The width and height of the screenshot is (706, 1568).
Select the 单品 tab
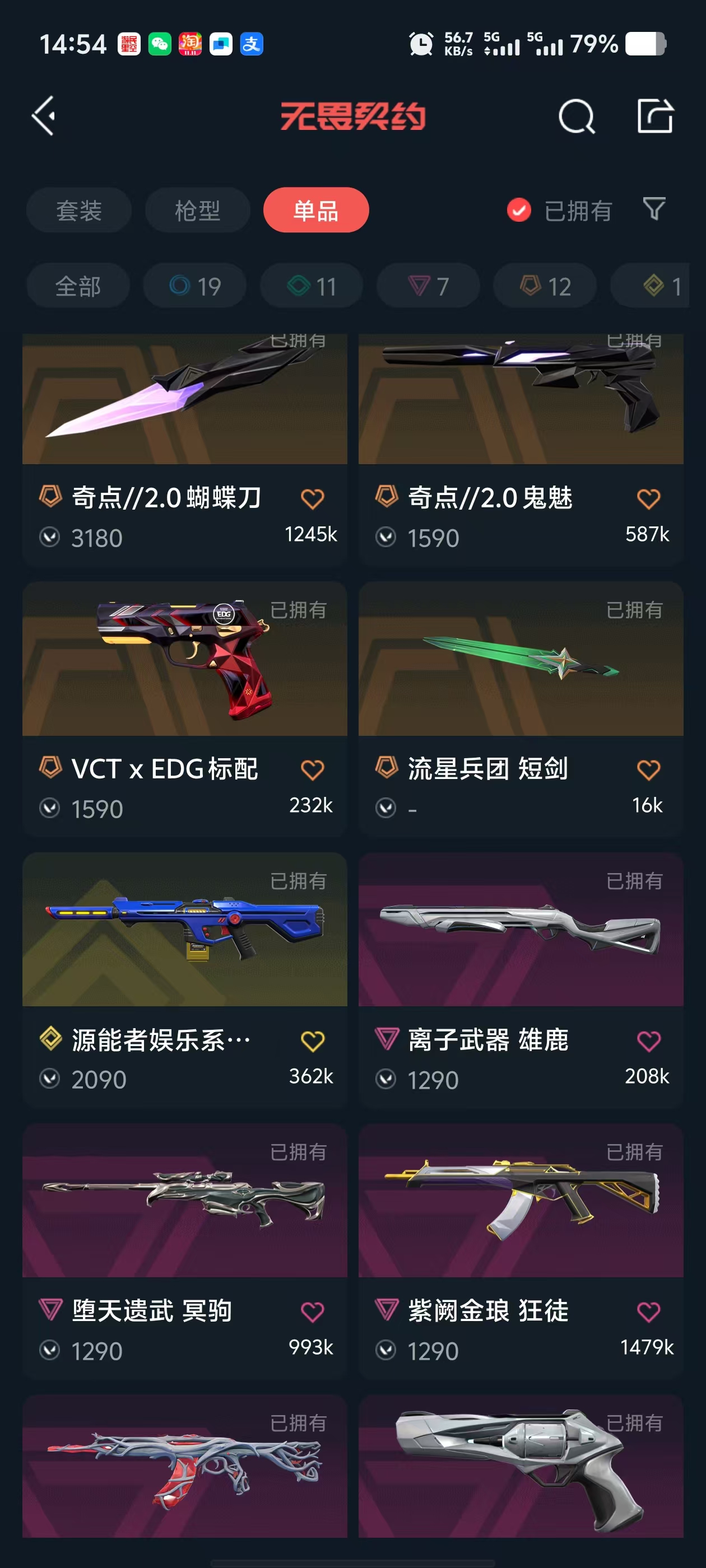(x=315, y=211)
